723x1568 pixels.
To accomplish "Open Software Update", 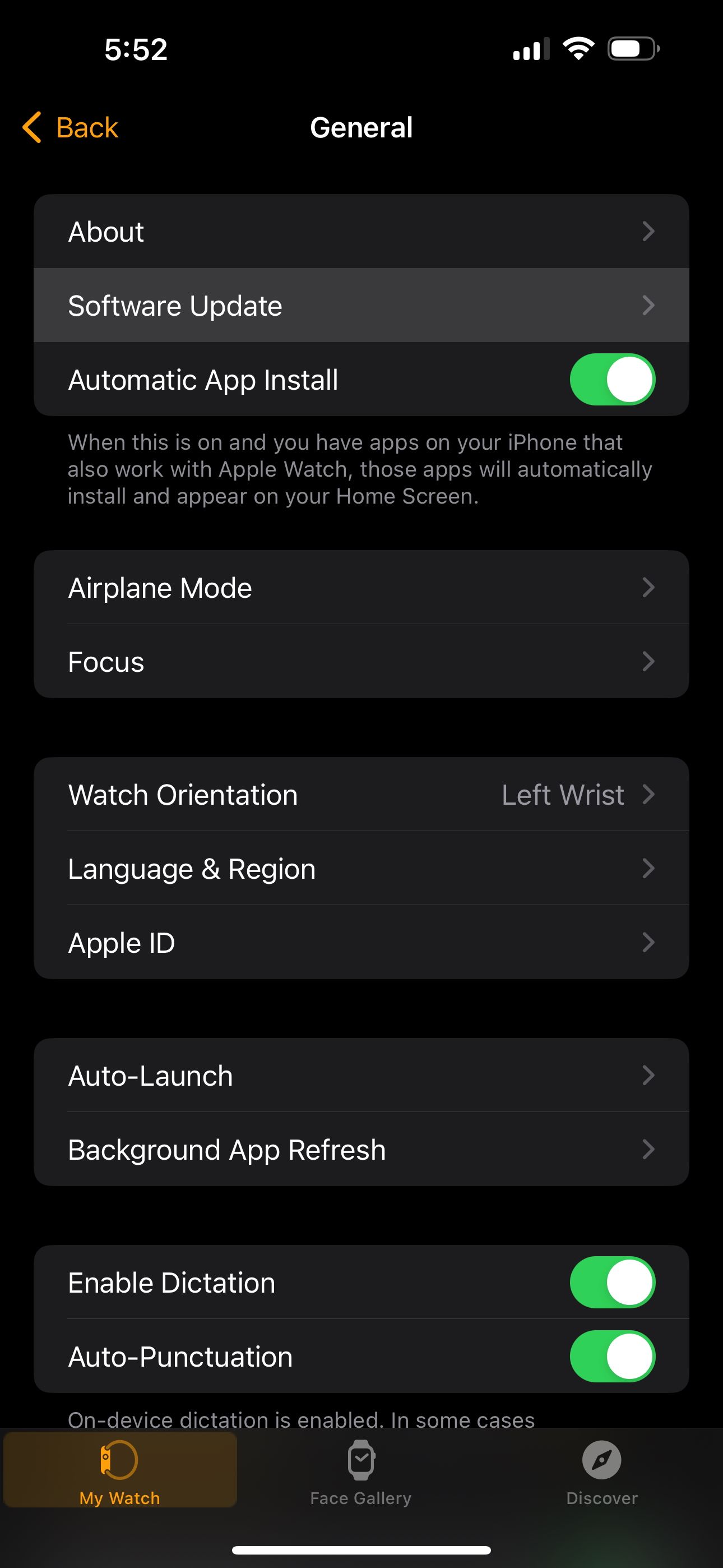I will [x=361, y=305].
